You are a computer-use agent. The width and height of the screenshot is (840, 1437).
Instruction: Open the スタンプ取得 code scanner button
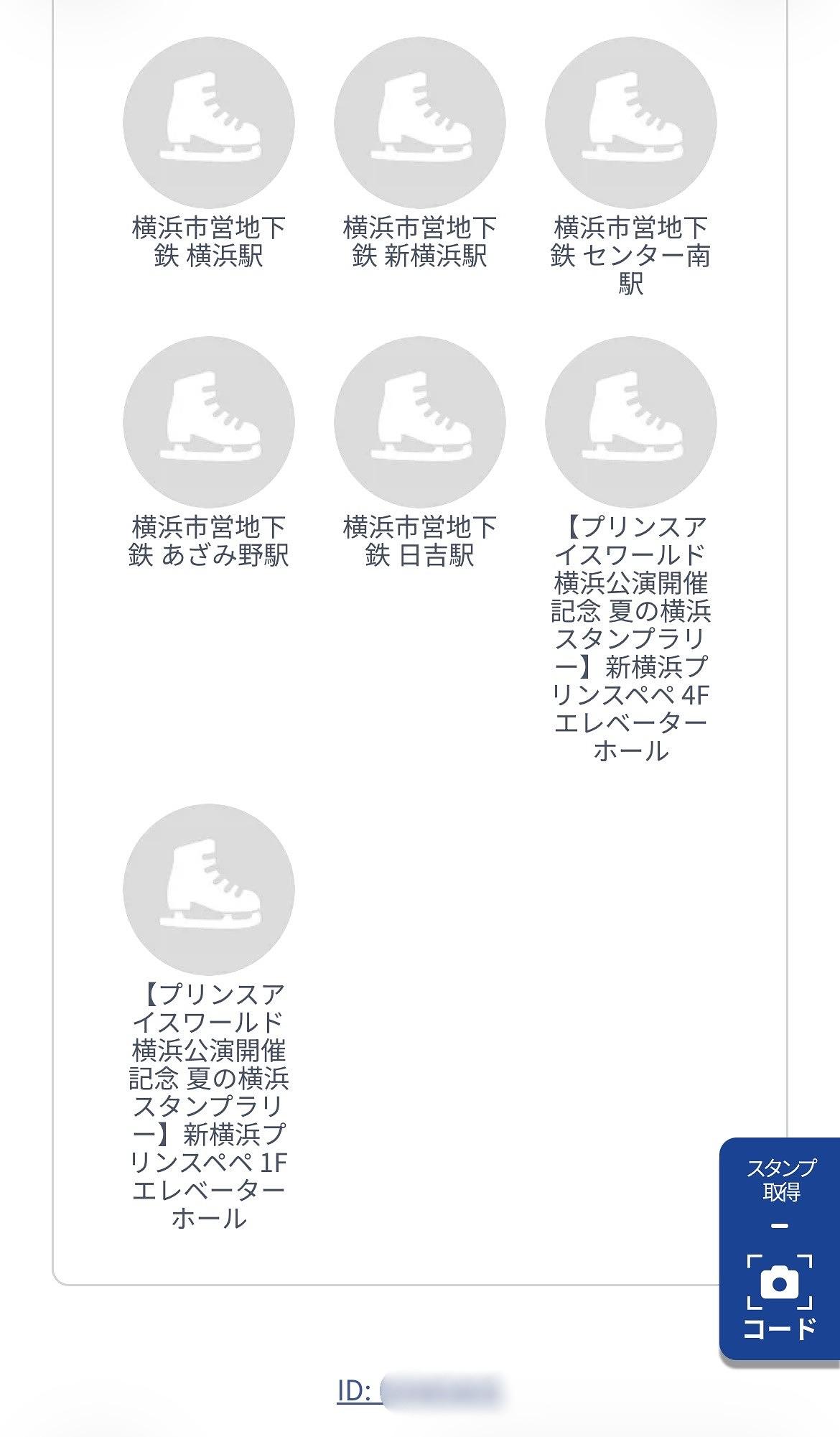click(x=780, y=1248)
